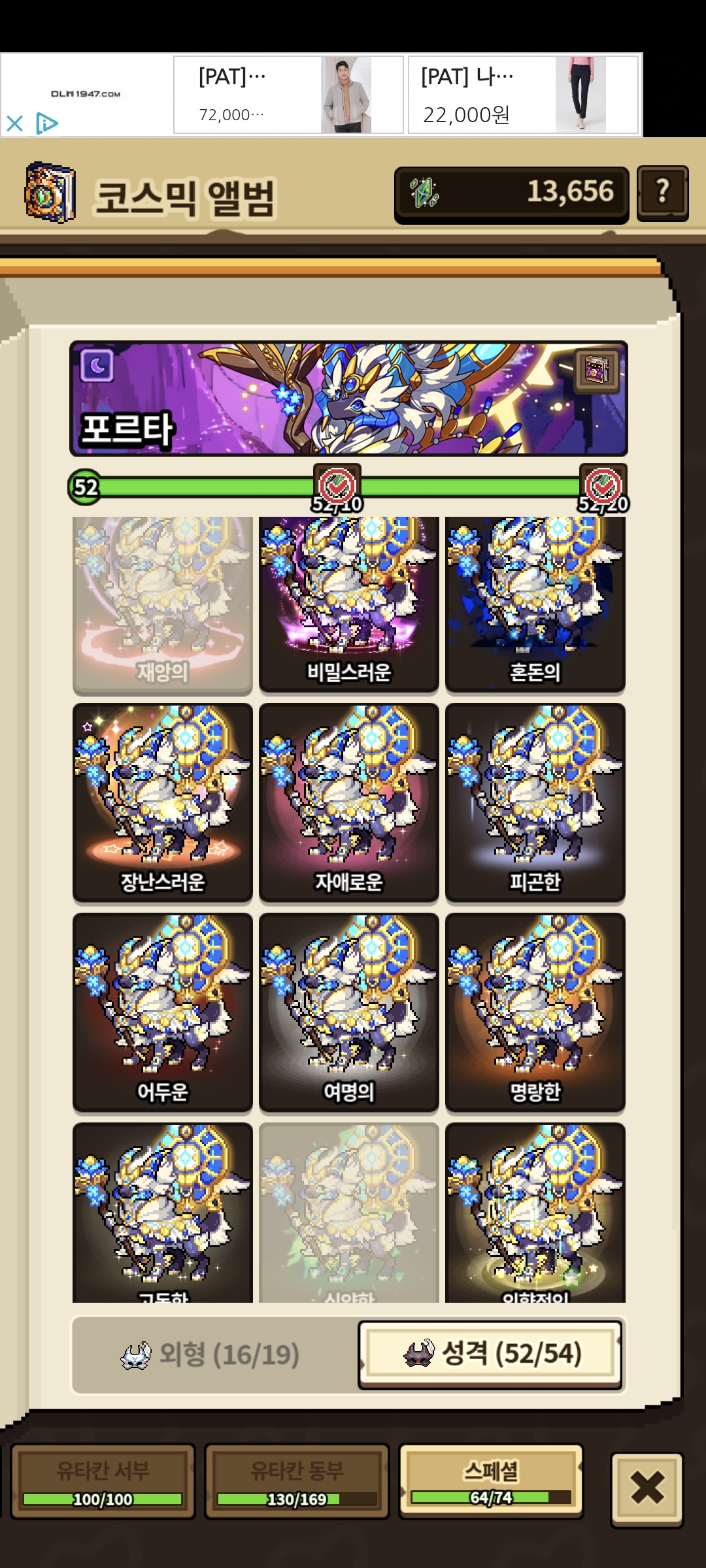
Task: Switch to the 유타칸 동부 album tab
Action: 297,1482
